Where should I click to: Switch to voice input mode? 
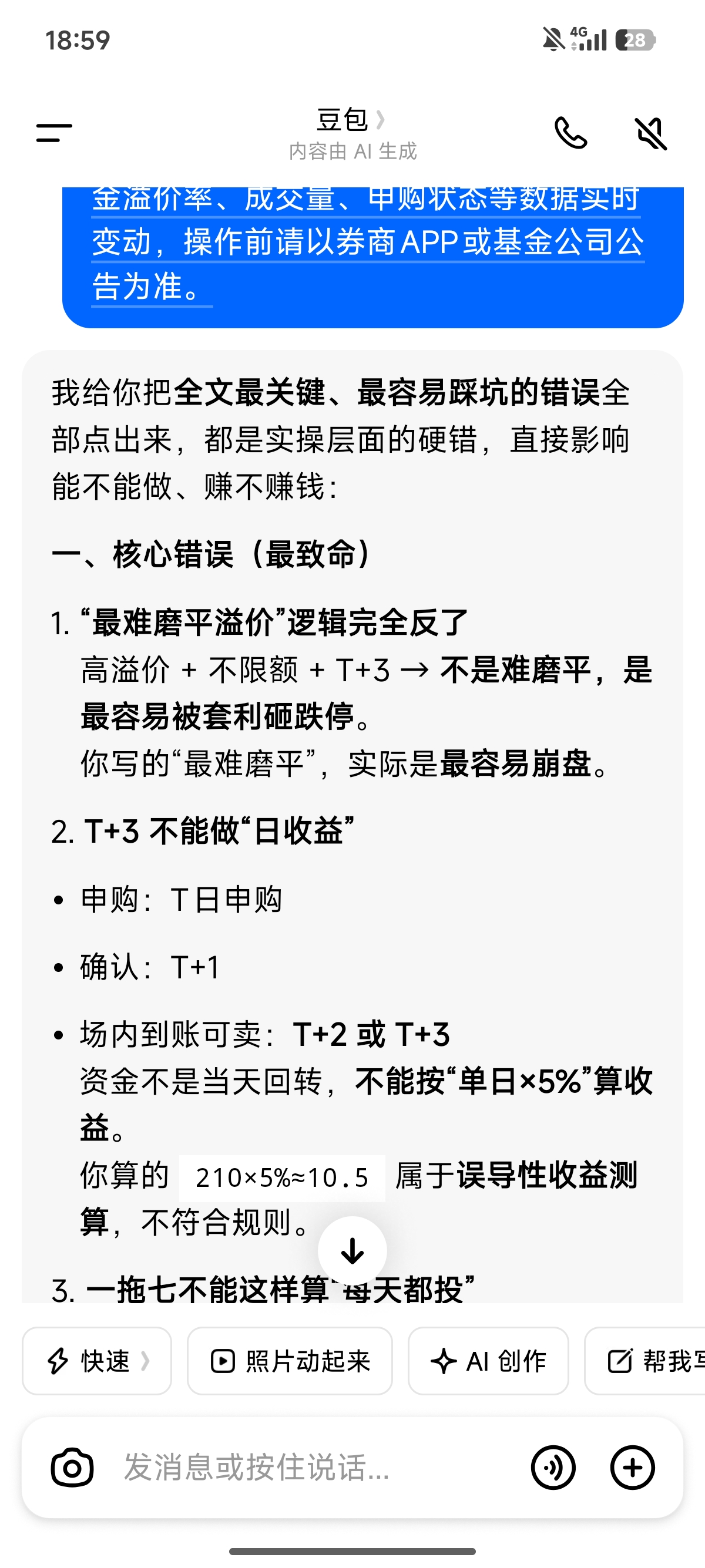(x=553, y=1468)
